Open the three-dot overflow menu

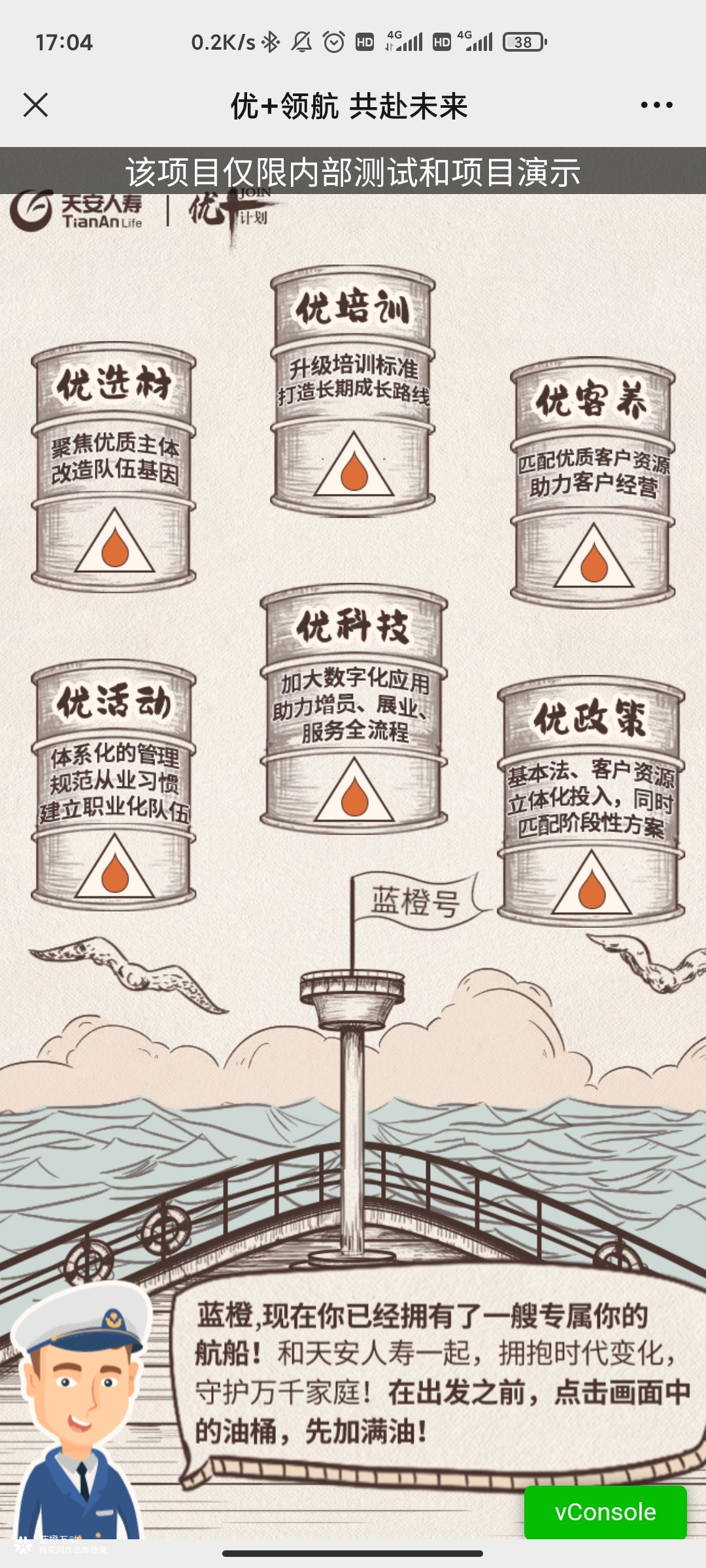click(656, 105)
